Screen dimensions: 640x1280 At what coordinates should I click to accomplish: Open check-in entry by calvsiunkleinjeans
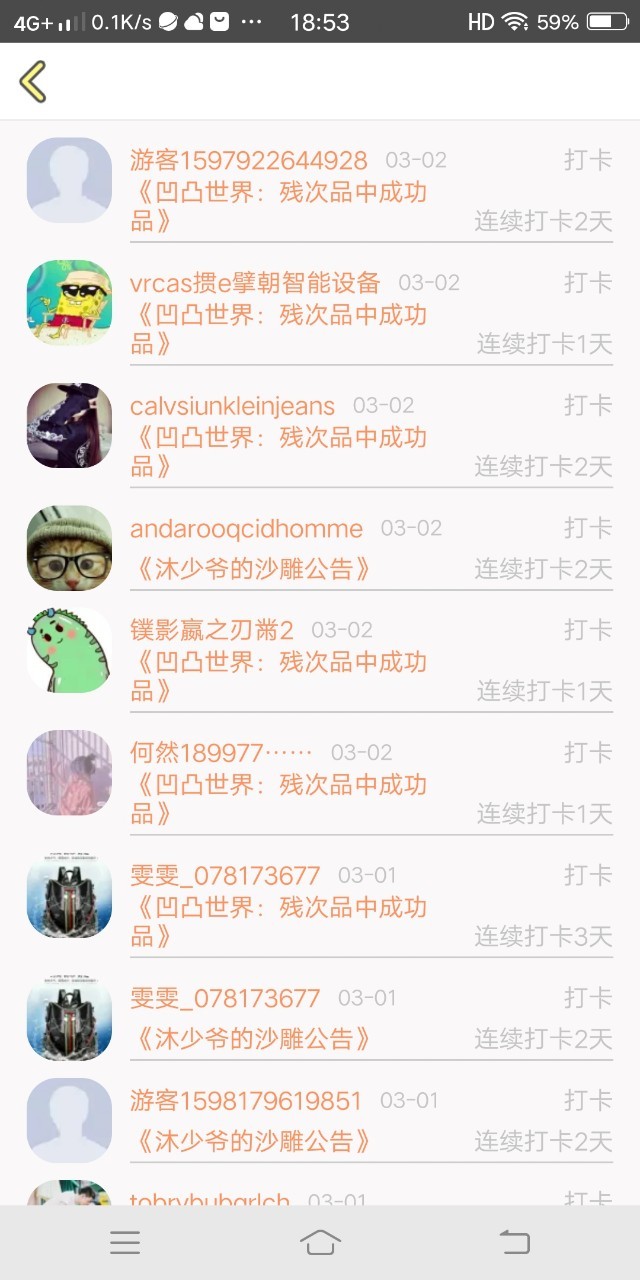pyautogui.click(x=320, y=427)
